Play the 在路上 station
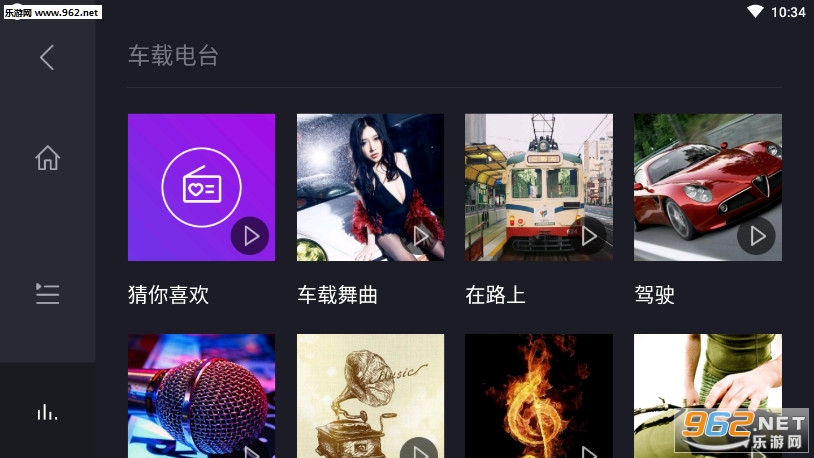The height and width of the screenshot is (458, 814). click(588, 236)
